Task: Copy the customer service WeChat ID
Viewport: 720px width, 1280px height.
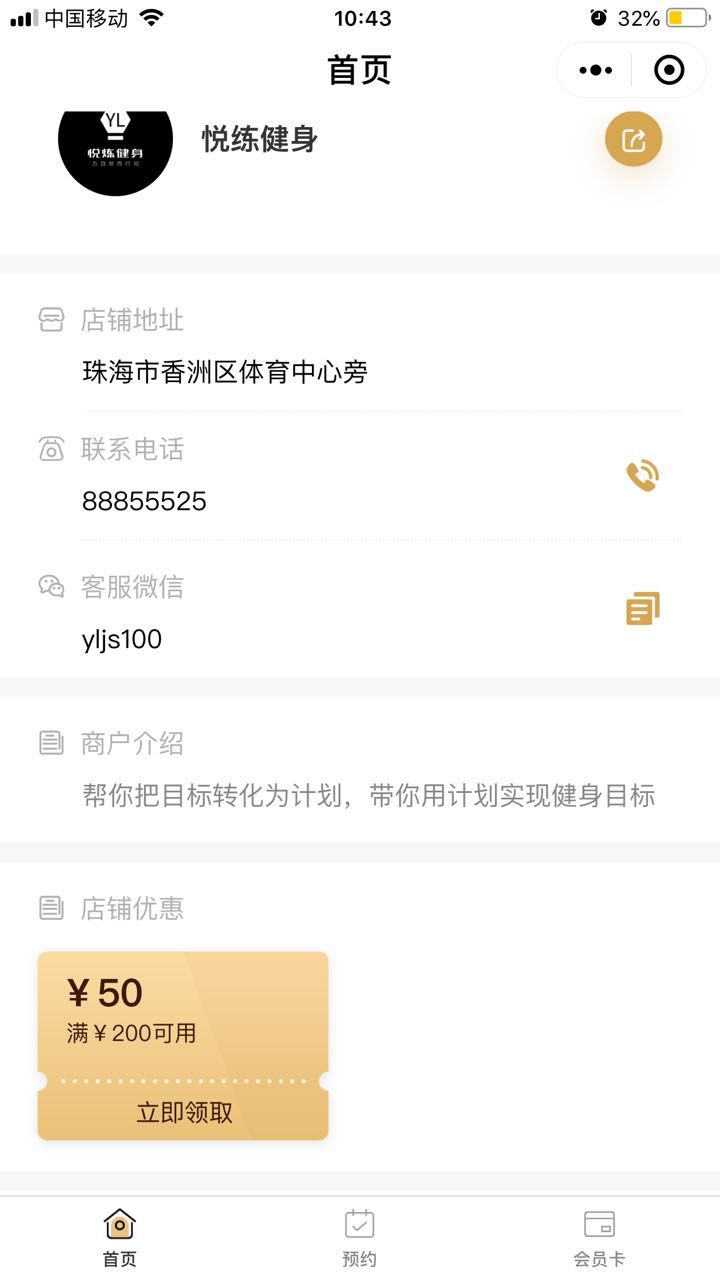Action: pos(642,608)
